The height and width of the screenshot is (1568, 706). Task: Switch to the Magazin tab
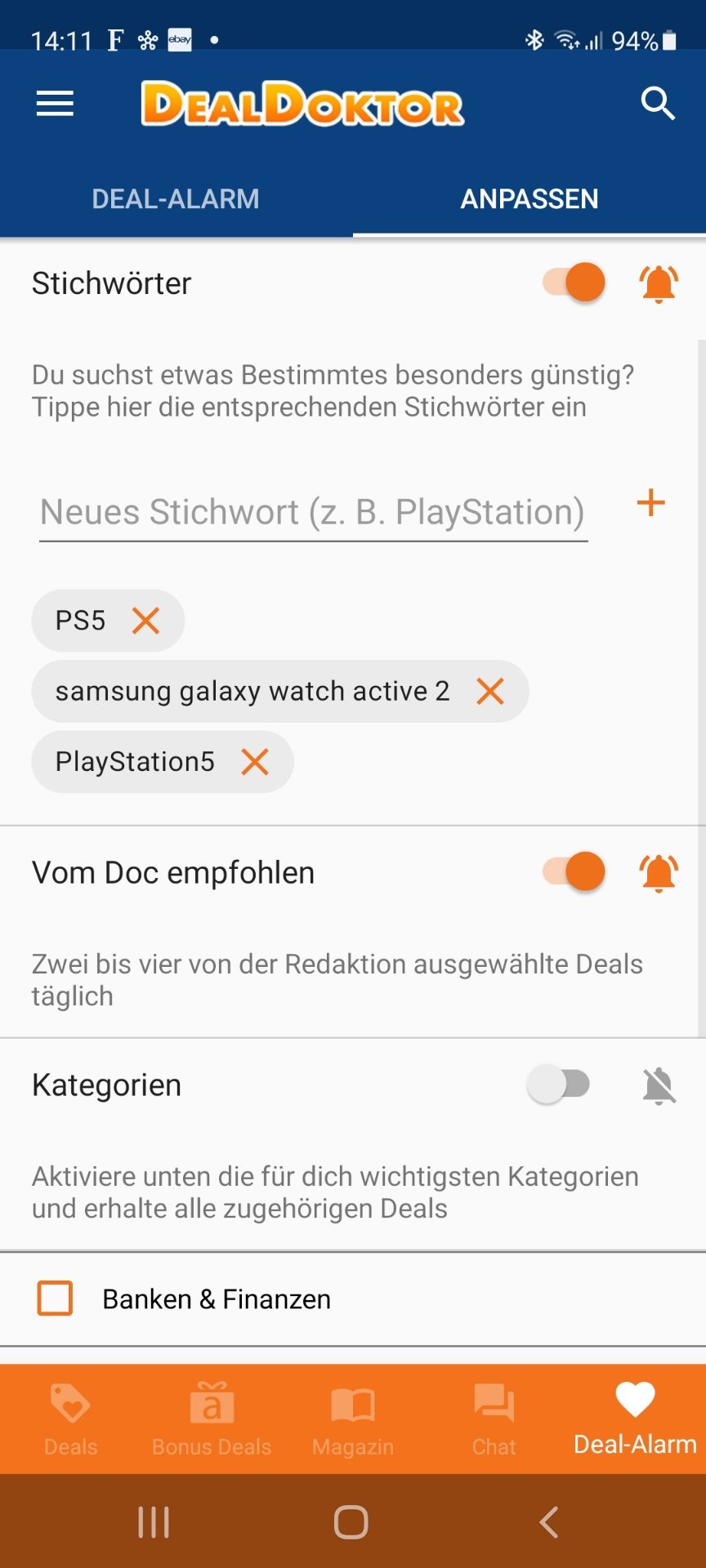pyautogui.click(x=353, y=1419)
